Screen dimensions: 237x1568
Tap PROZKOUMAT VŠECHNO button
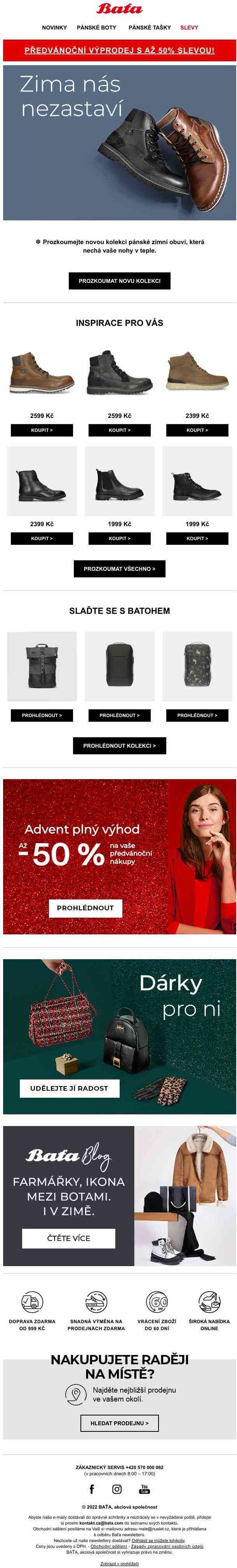click(x=119, y=568)
